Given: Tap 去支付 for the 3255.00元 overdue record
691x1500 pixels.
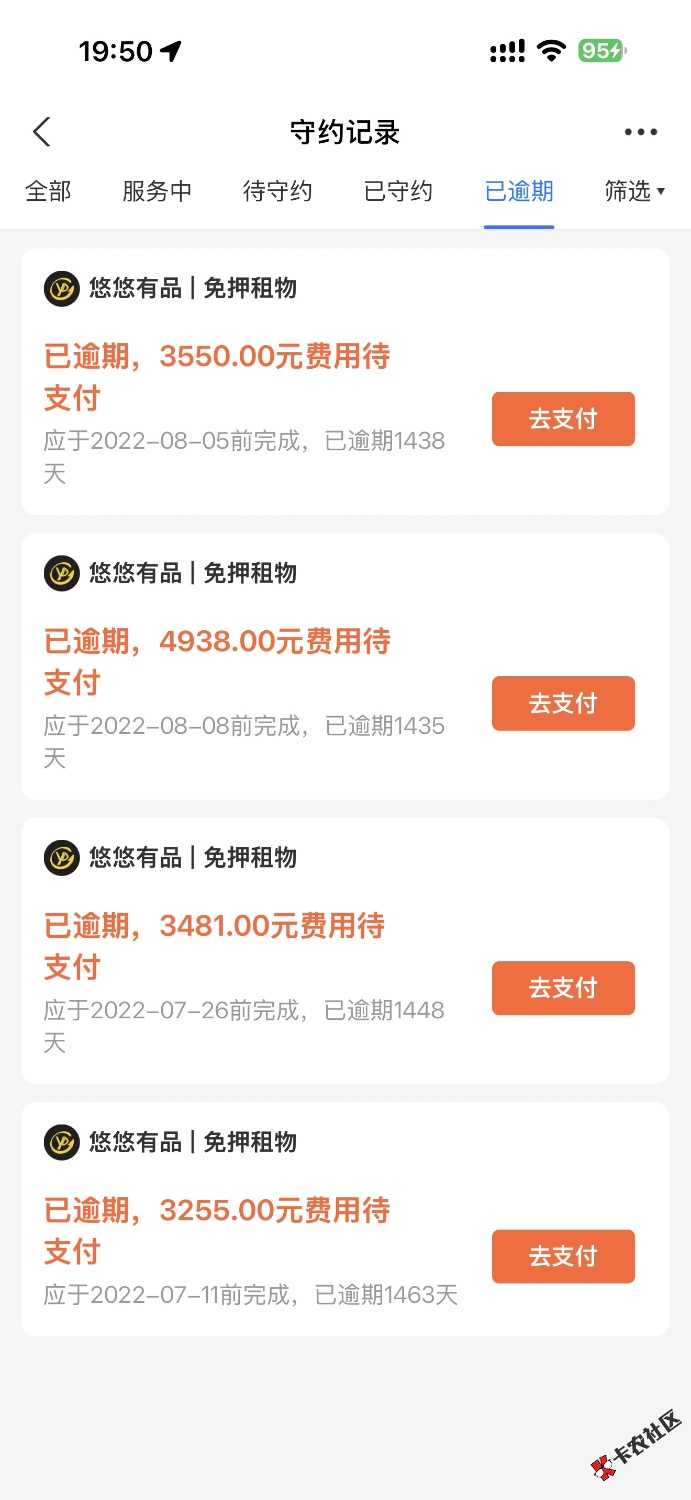Looking at the screenshot, I should [x=563, y=1256].
